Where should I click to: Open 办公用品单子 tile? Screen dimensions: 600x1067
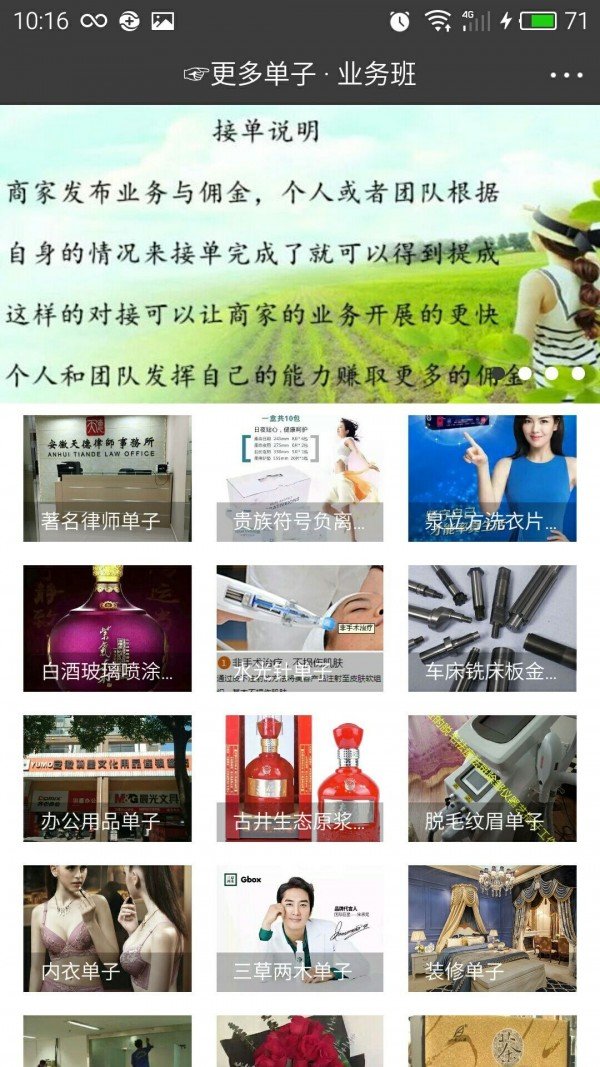tap(107, 778)
